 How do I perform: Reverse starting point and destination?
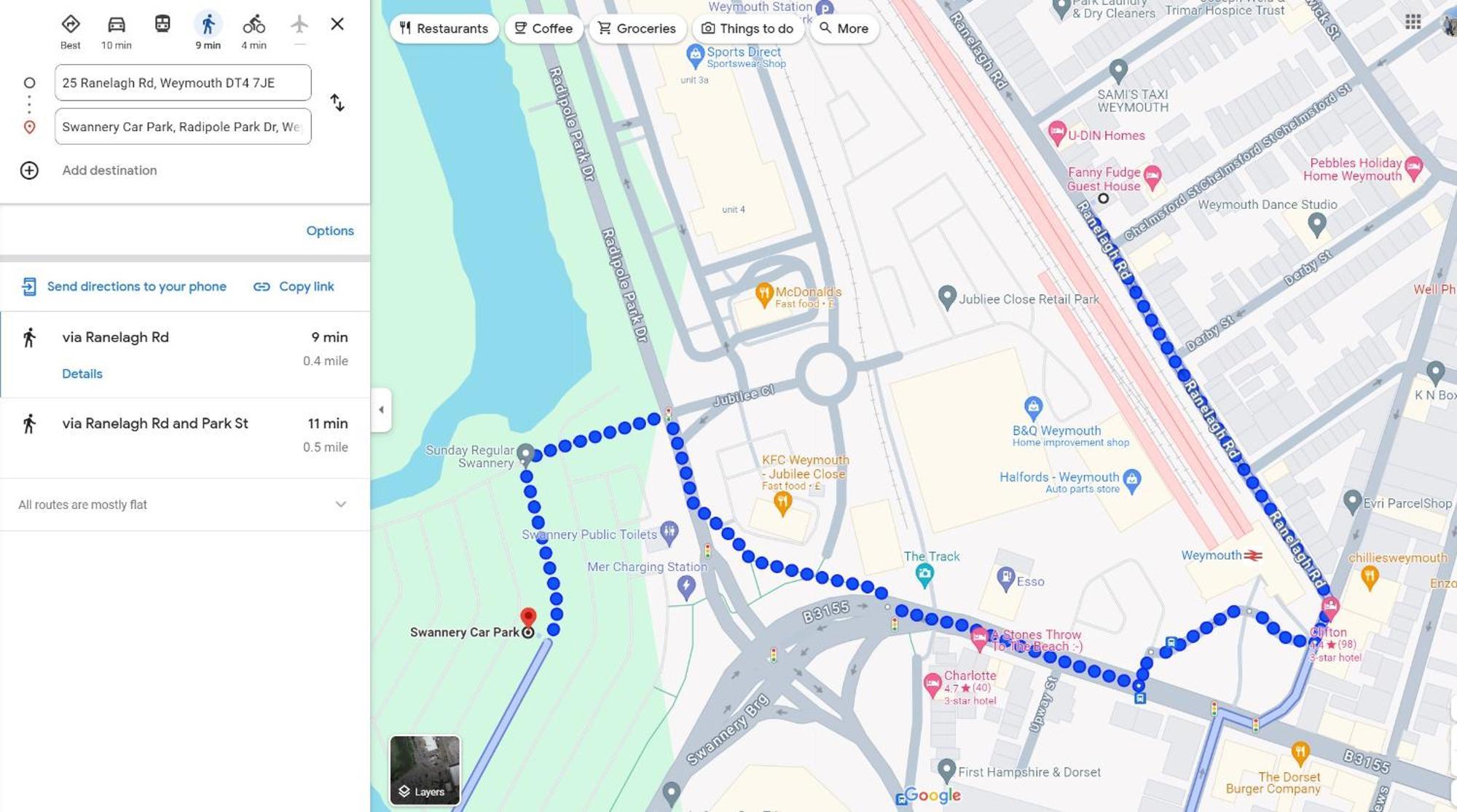pos(337,103)
